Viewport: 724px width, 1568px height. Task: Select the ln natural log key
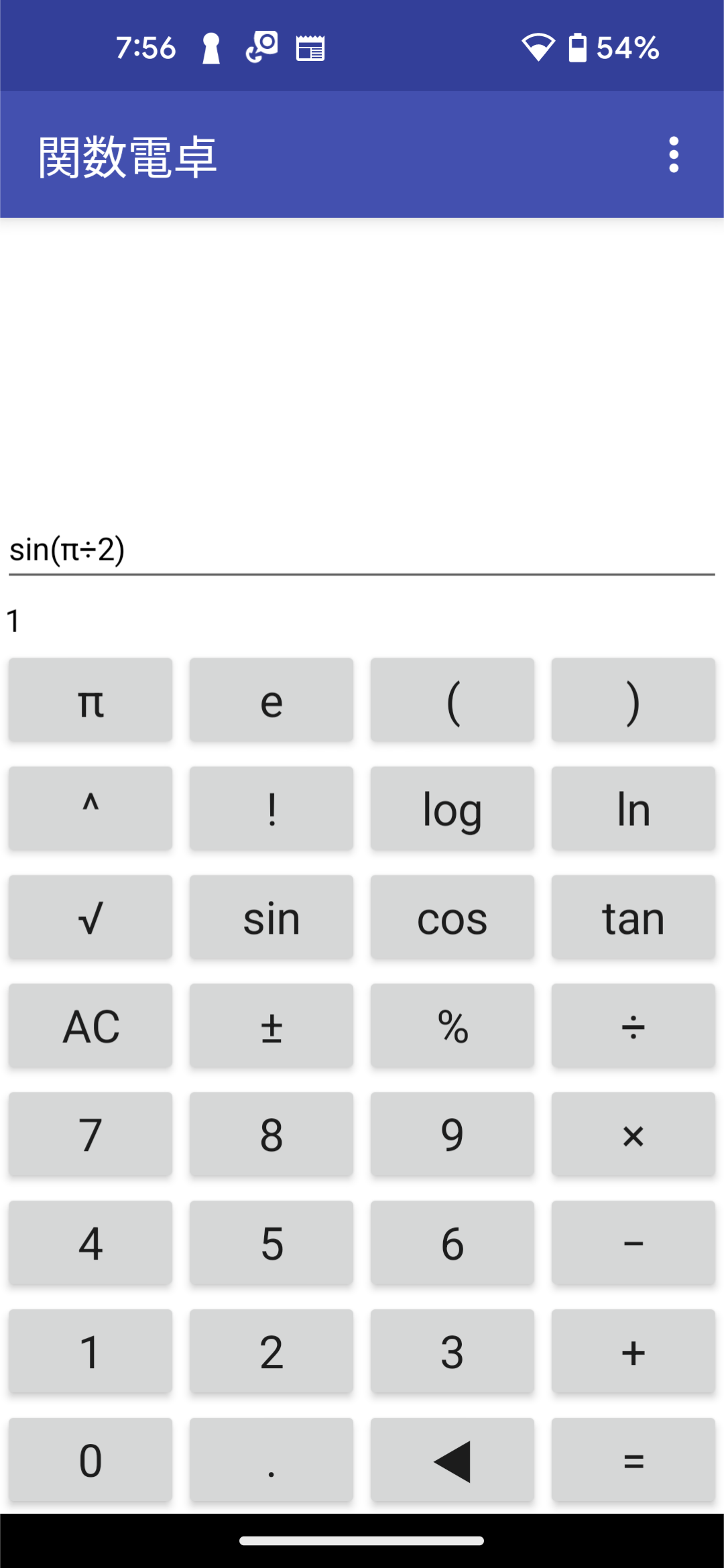tap(633, 809)
